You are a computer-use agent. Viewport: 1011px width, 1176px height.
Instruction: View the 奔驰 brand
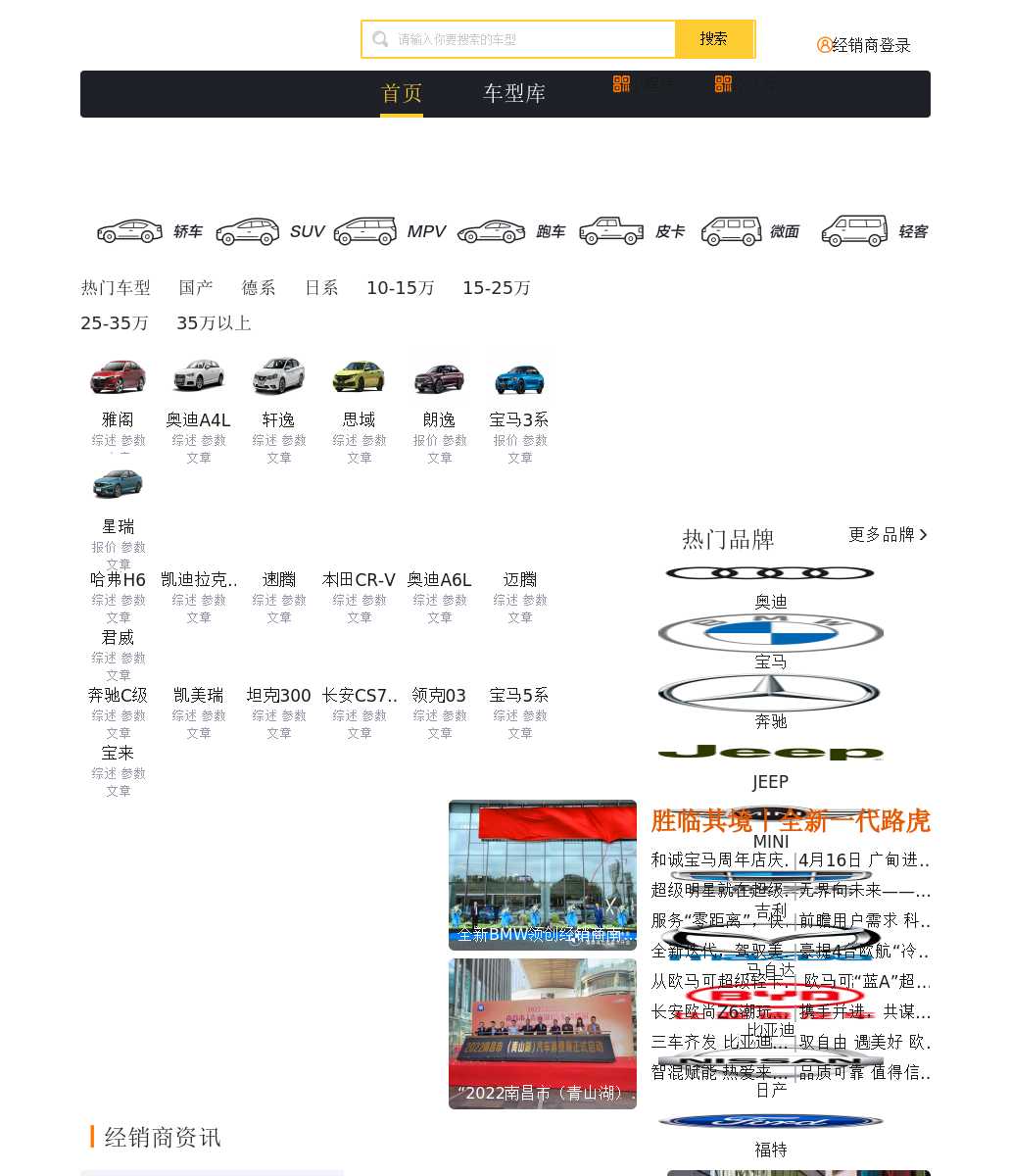click(770, 702)
